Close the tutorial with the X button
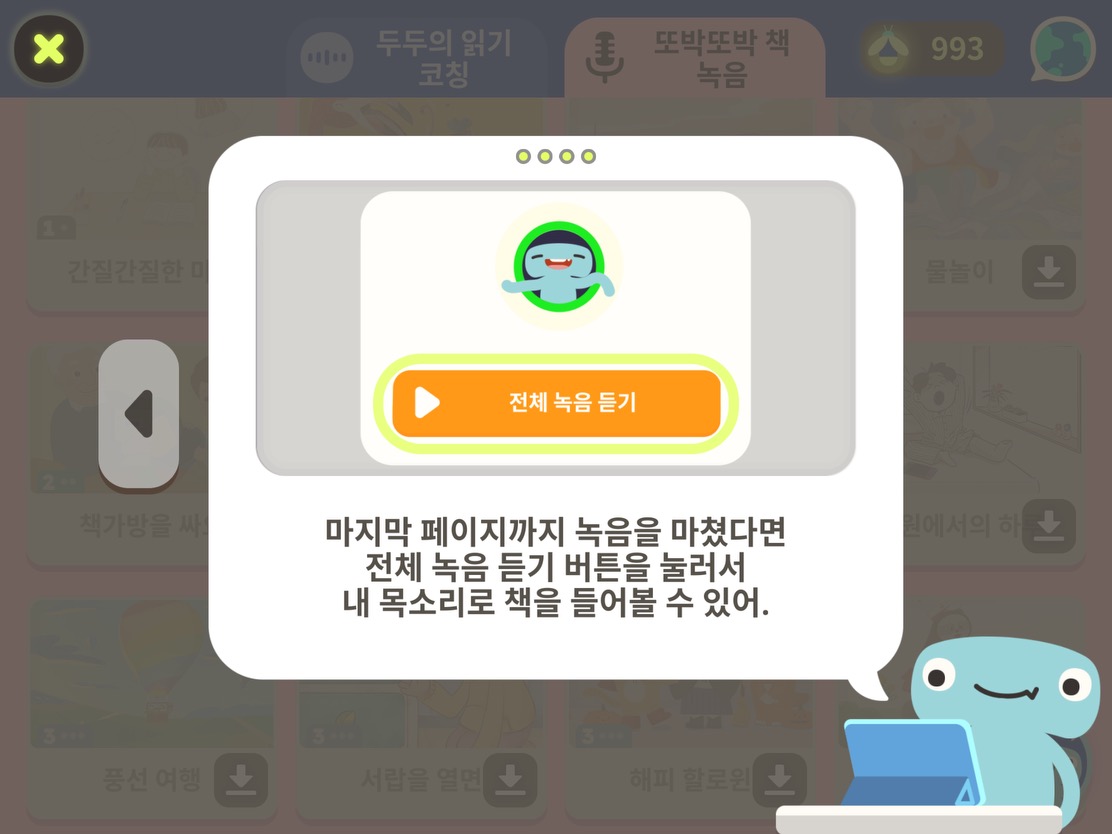 pyautogui.click(x=48, y=48)
